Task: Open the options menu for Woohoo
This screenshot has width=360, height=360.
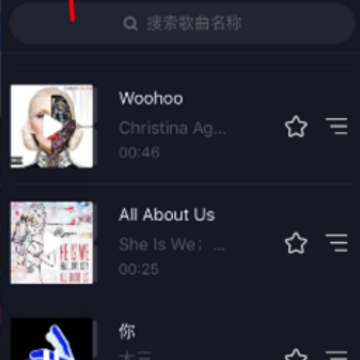Action: (x=336, y=126)
